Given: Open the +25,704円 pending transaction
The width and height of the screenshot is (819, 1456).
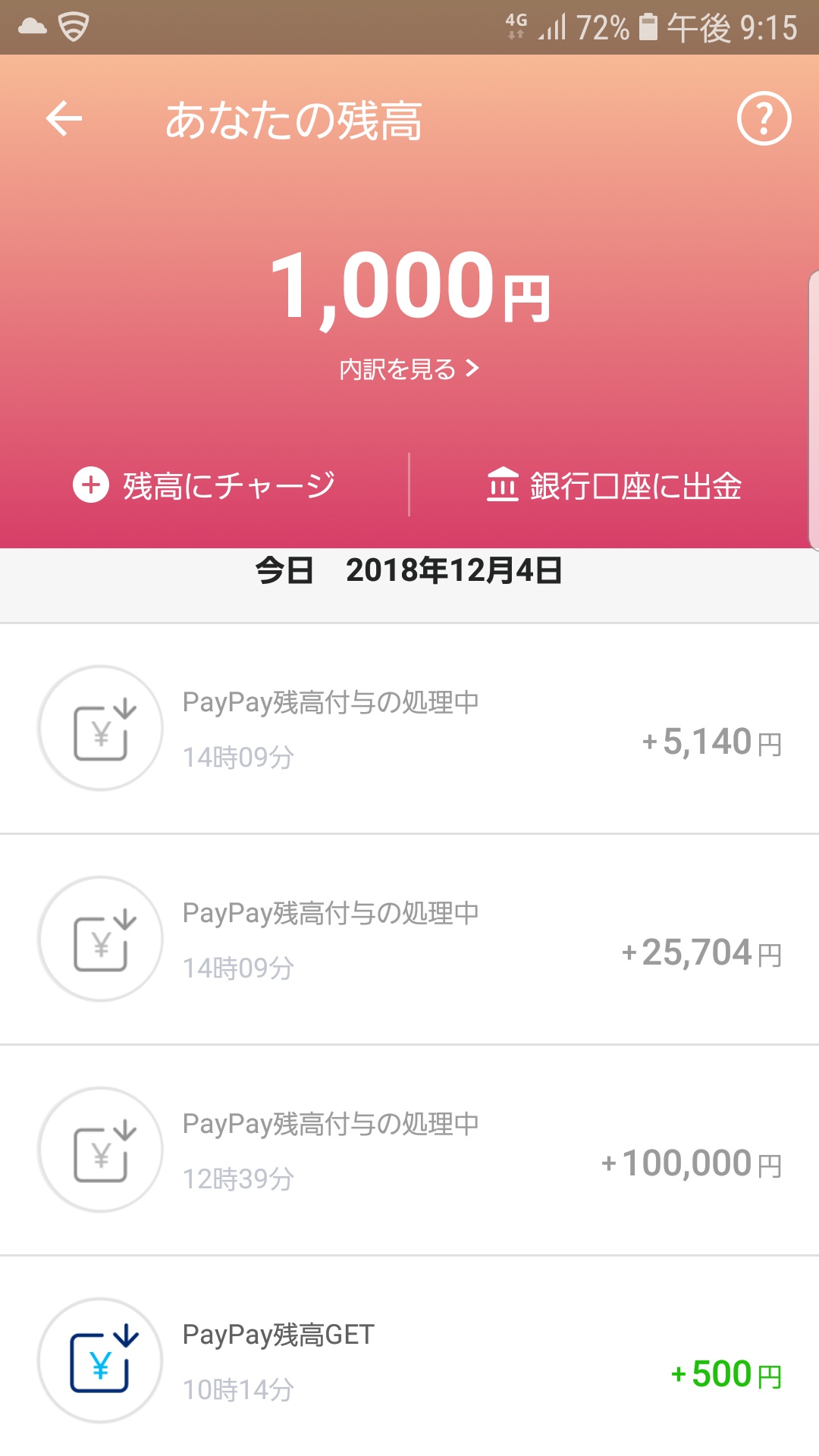Looking at the screenshot, I should coord(409,940).
